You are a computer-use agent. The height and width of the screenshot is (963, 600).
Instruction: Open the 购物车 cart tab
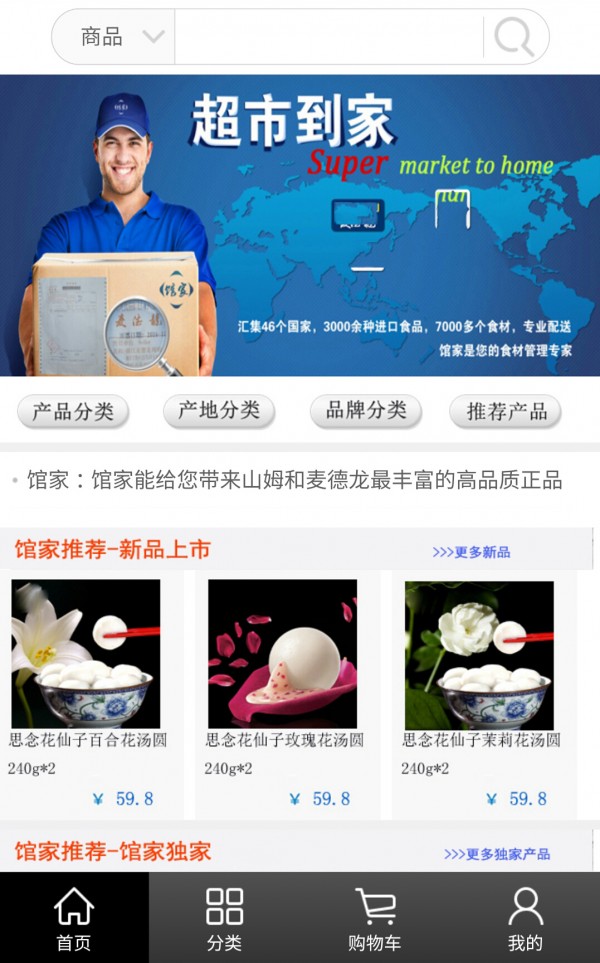tap(375, 918)
